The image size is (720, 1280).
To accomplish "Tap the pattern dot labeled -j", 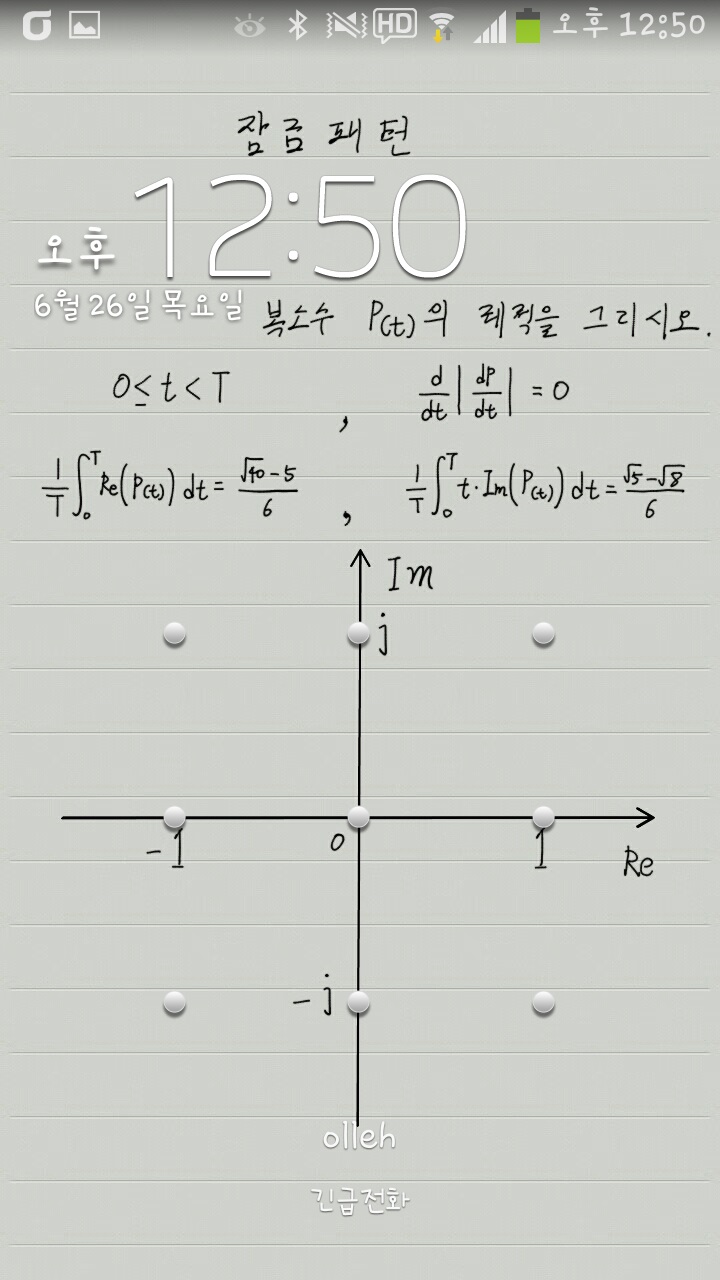I will [359, 1002].
